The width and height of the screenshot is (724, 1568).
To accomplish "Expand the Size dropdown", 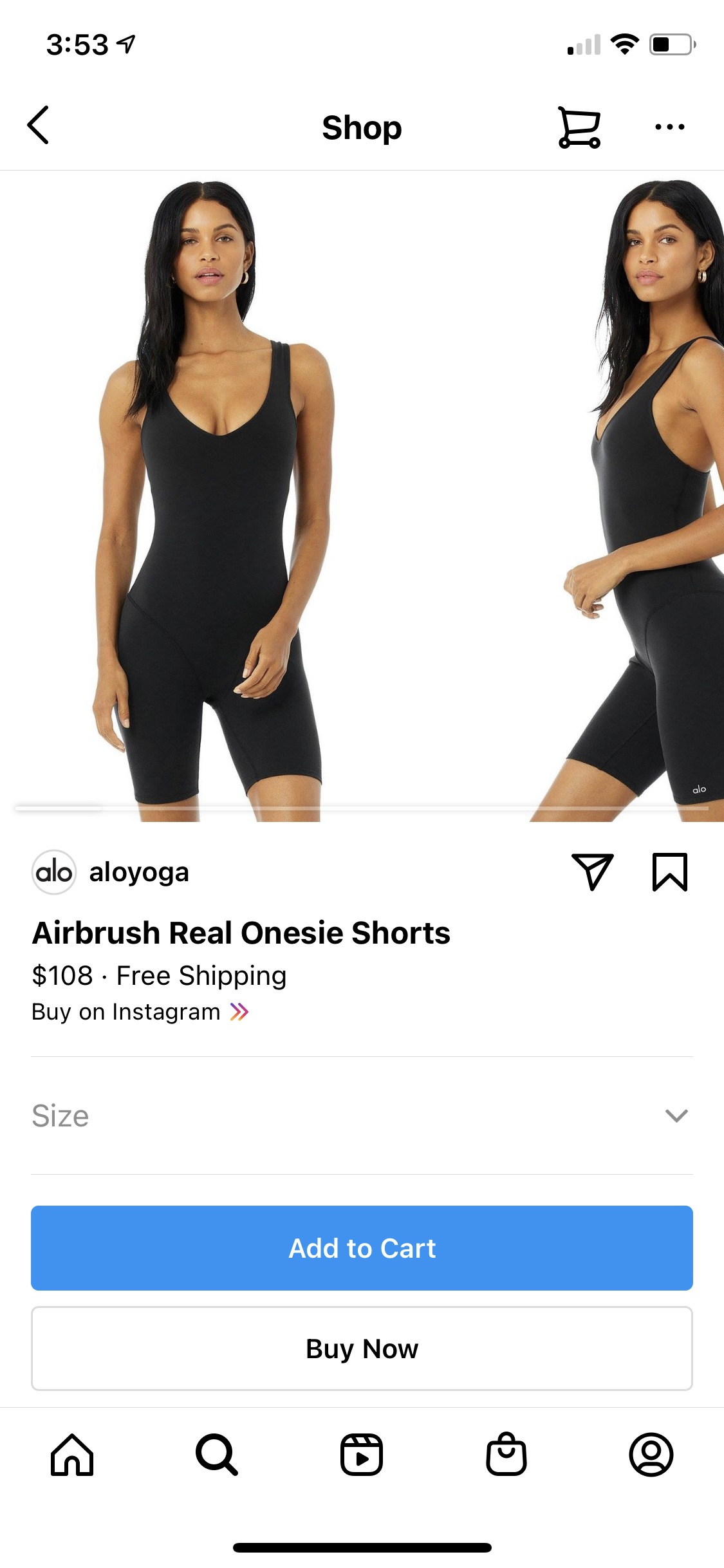I will (362, 1115).
